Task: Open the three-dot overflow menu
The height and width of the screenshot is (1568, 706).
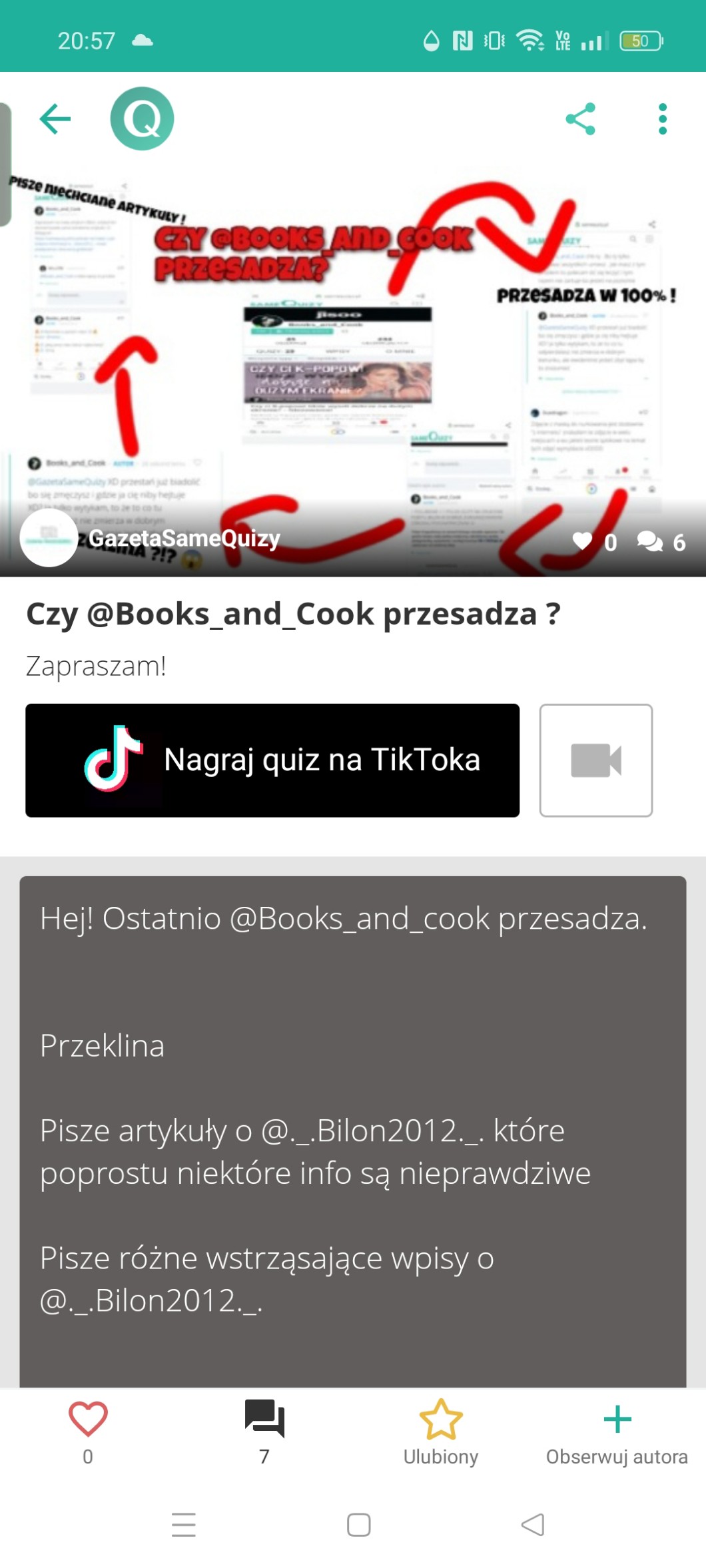Action: click(x=662, y=119)
